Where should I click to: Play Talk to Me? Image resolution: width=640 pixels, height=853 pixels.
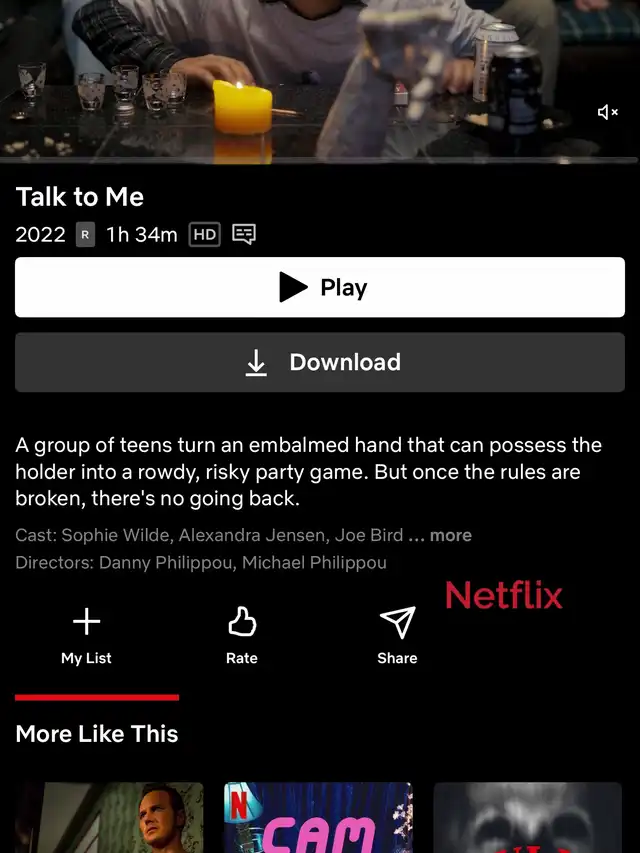point(320,288)
